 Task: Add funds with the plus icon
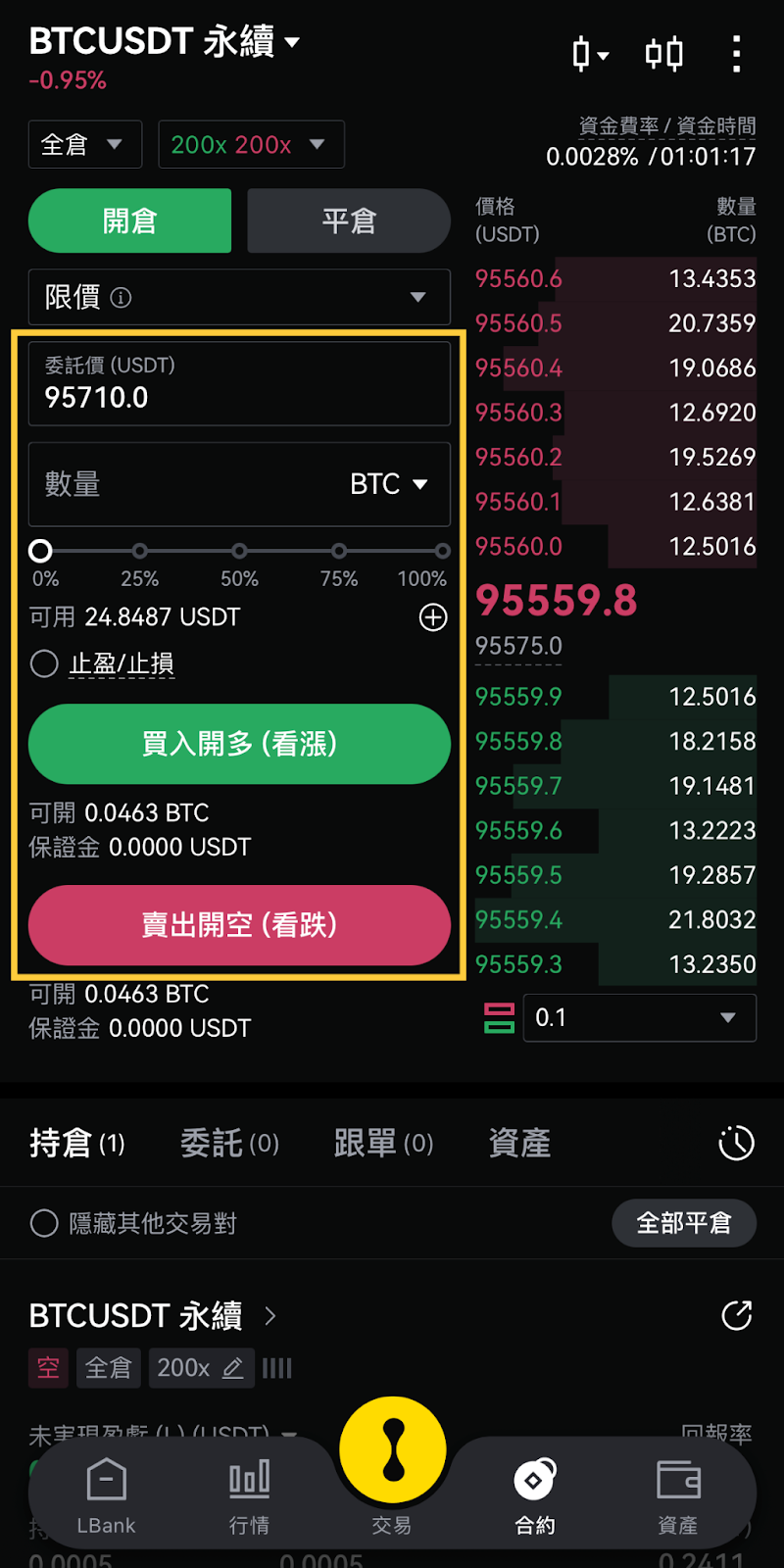coord(433,617)
